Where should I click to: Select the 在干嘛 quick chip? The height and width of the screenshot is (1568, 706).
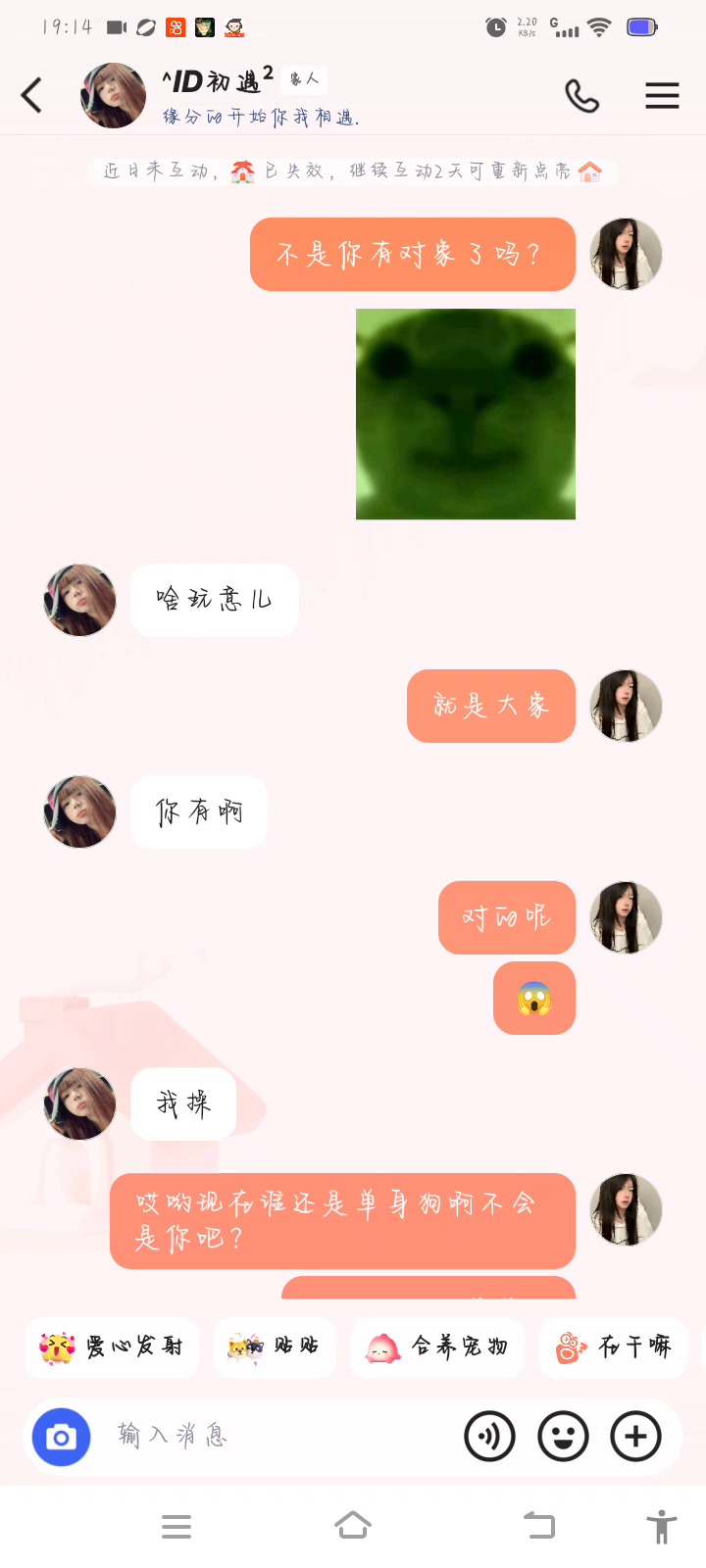point(614,1347)
